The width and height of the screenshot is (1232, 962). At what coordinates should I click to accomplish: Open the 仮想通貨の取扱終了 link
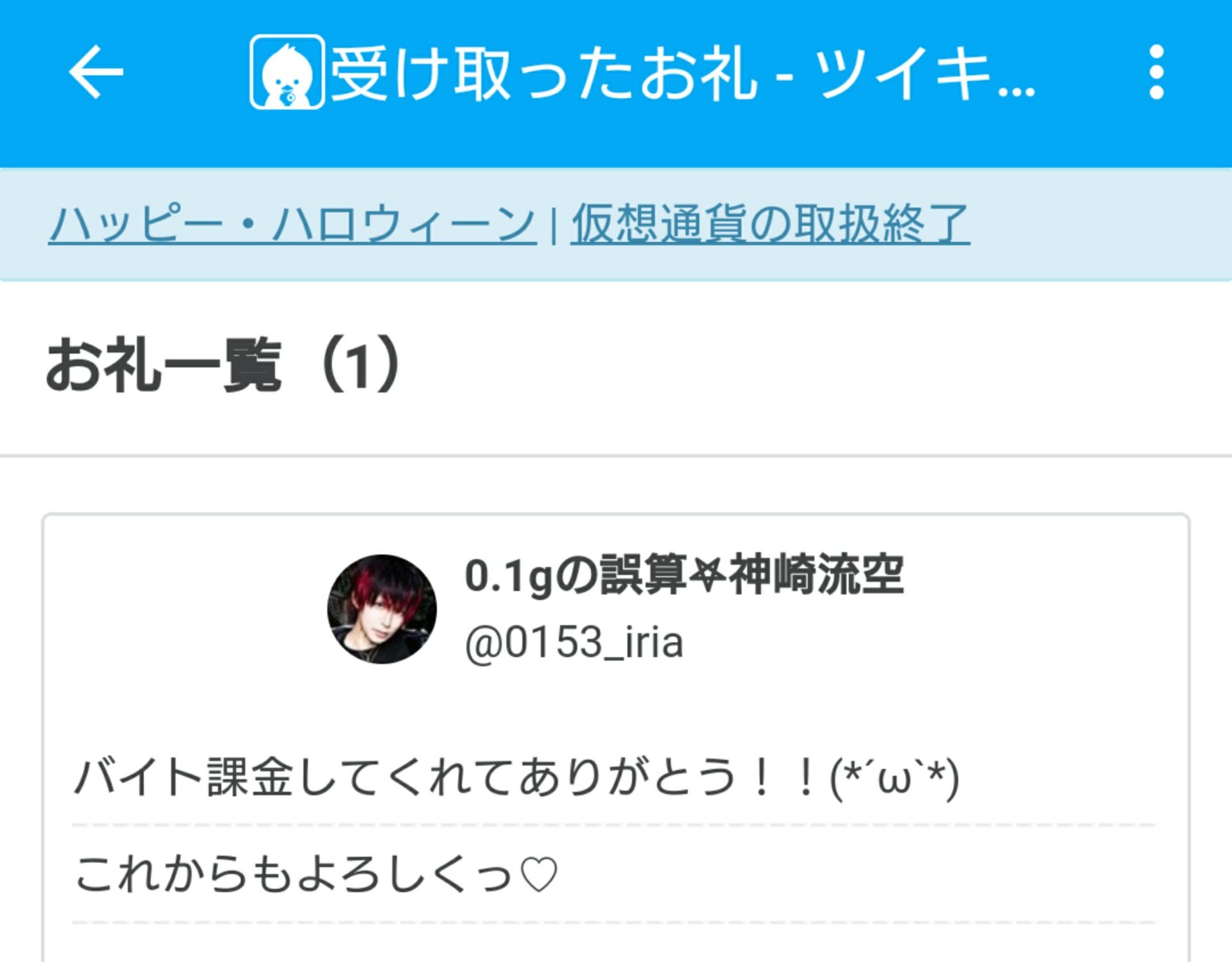click(x=769, y=224)
